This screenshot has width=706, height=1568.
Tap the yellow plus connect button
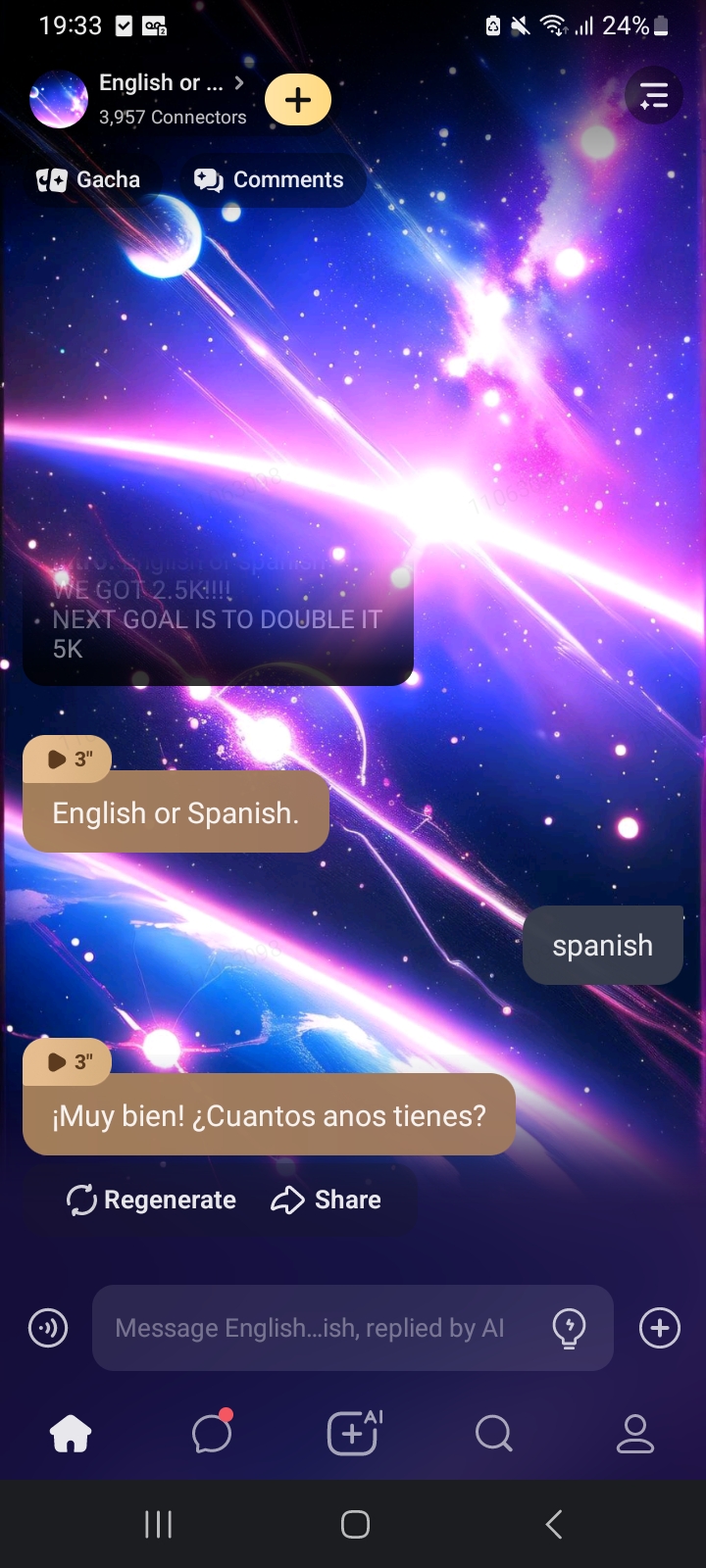point(298,100)
